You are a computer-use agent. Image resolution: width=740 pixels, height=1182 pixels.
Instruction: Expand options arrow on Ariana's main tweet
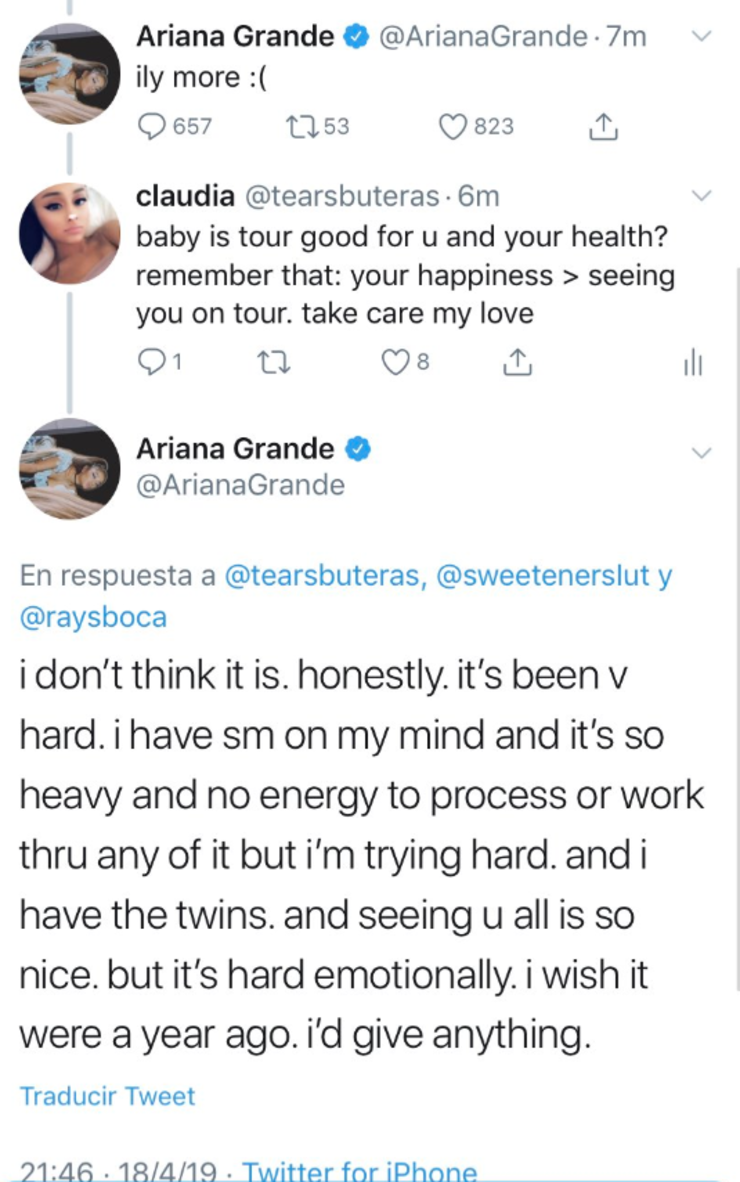(x=702, y=452)
